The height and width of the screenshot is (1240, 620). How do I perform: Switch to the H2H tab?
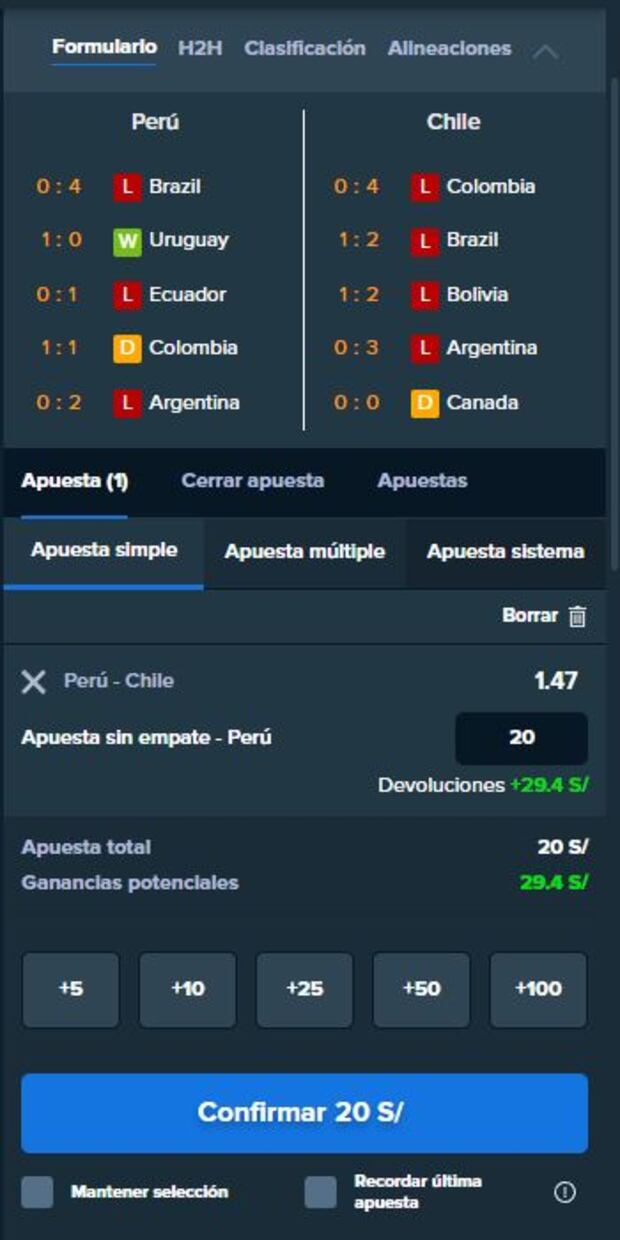(x=200, y=48)
